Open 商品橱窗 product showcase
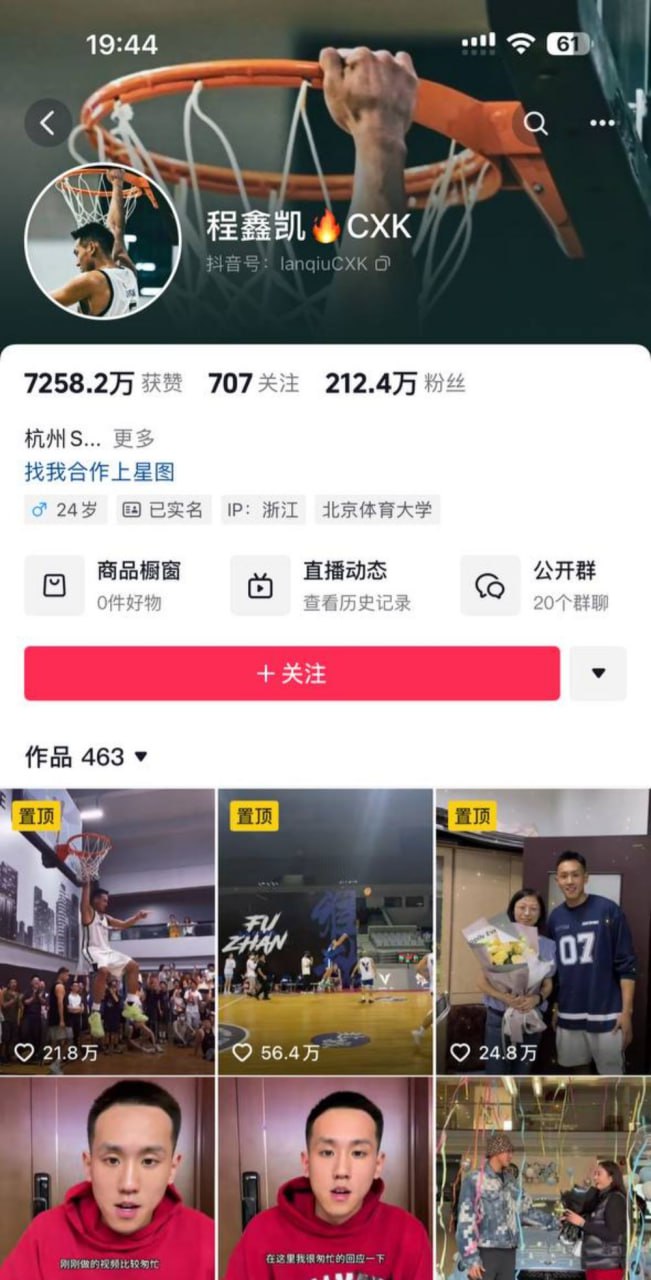This screenshot has height=1280, width=651. [110, 585]
